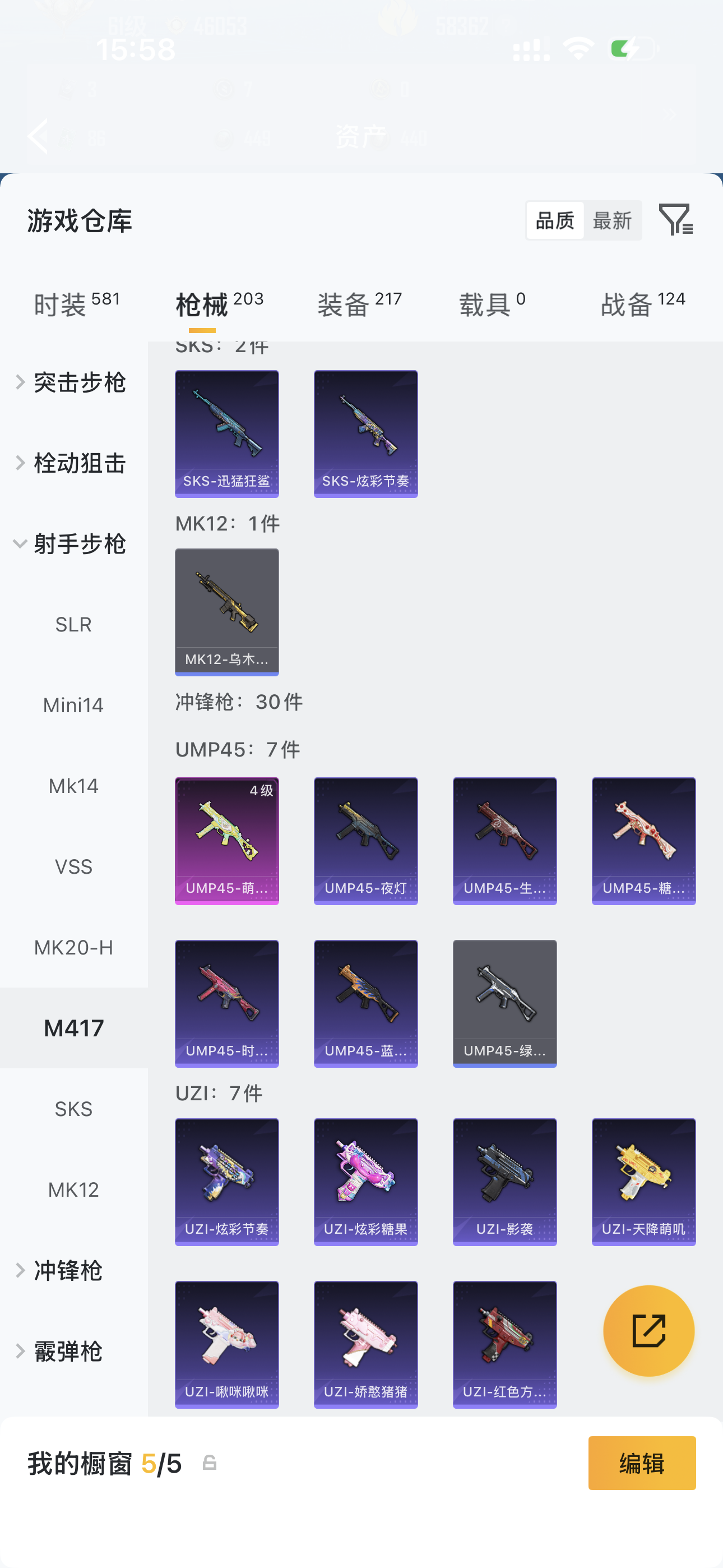Screen dimensions: 723x1568
Task: Tap 编辑 to edit my showcase
Action: pos(641,1463)
